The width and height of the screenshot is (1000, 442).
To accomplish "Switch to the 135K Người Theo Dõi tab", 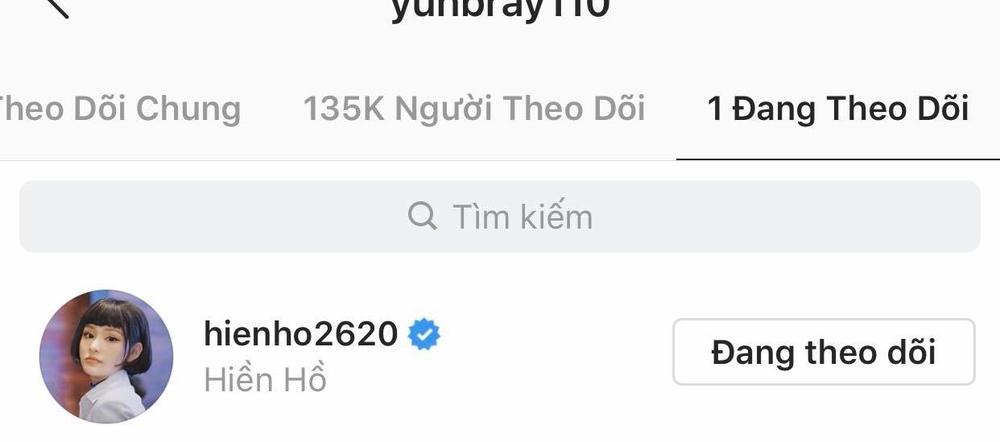I will click(x=474, y=109).
